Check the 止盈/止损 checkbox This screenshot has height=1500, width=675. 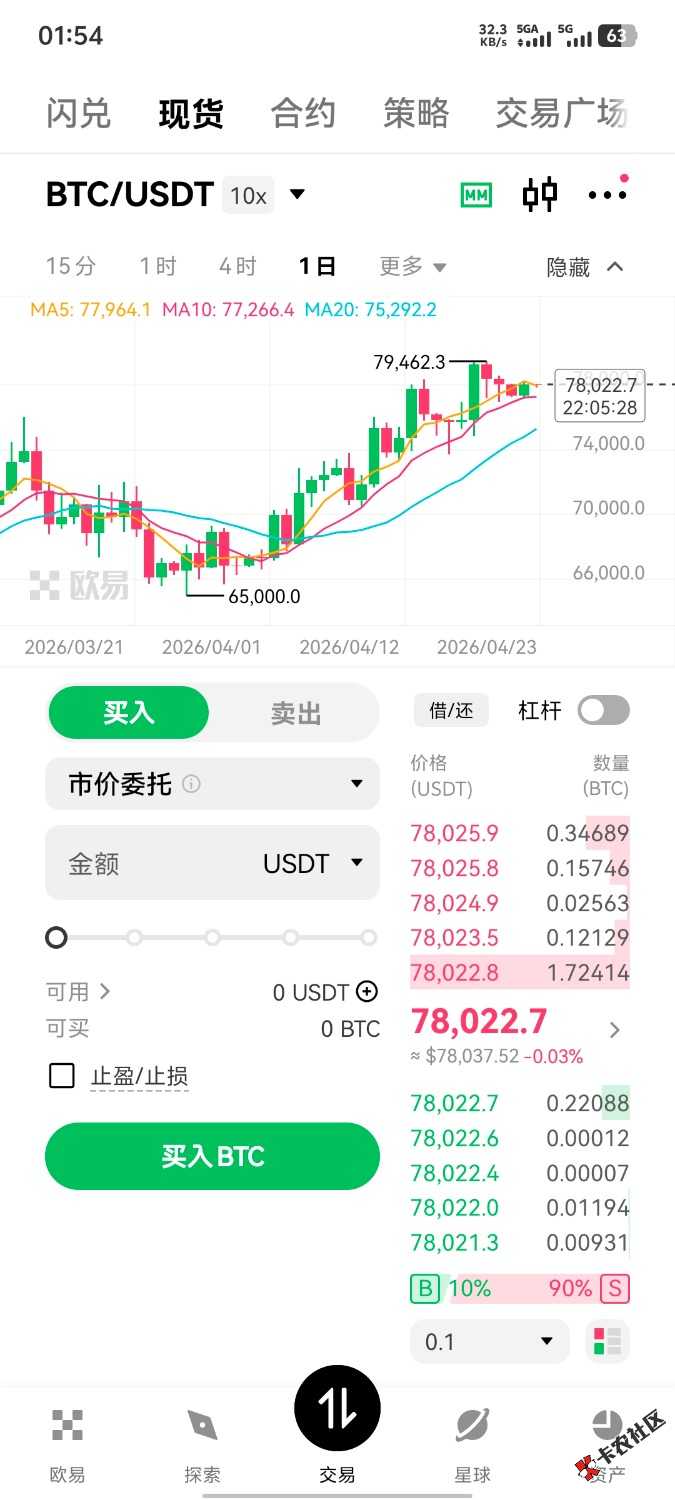(62, 1076)
